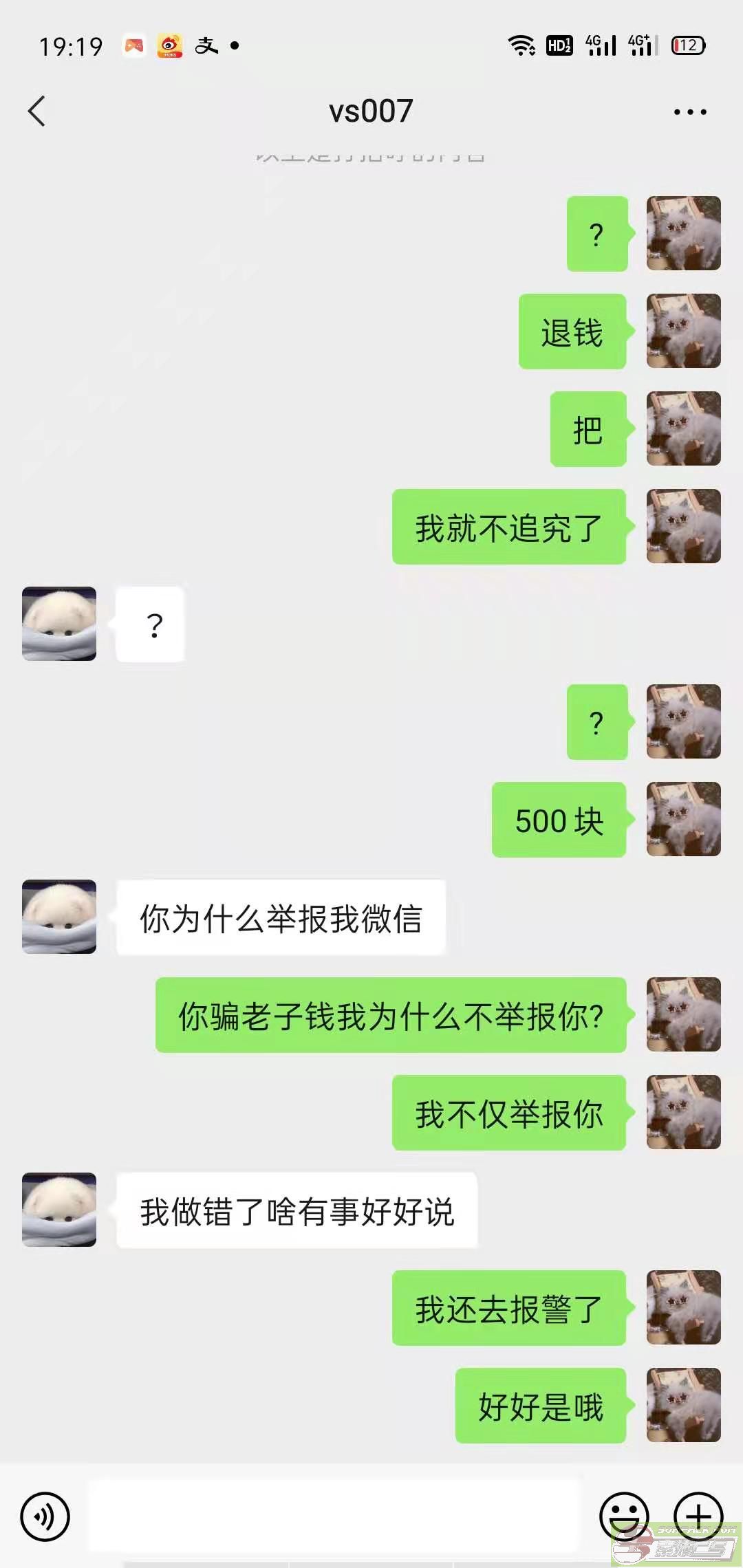This screenshot has height=1568, width=743.
Task: Open the chat options menu
Action: tap(689, 112)
